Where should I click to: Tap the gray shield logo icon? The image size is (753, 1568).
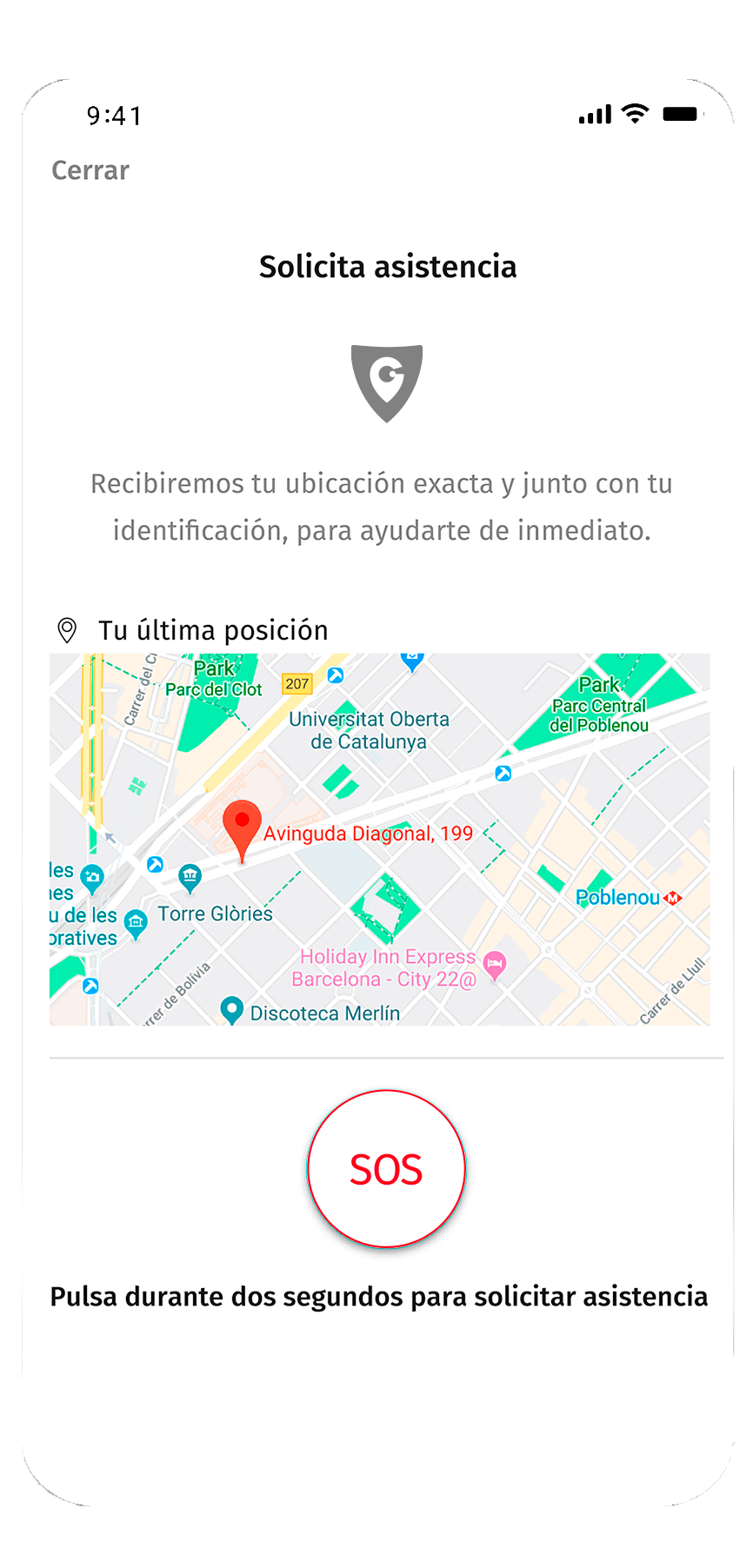[x=387, y=382]
